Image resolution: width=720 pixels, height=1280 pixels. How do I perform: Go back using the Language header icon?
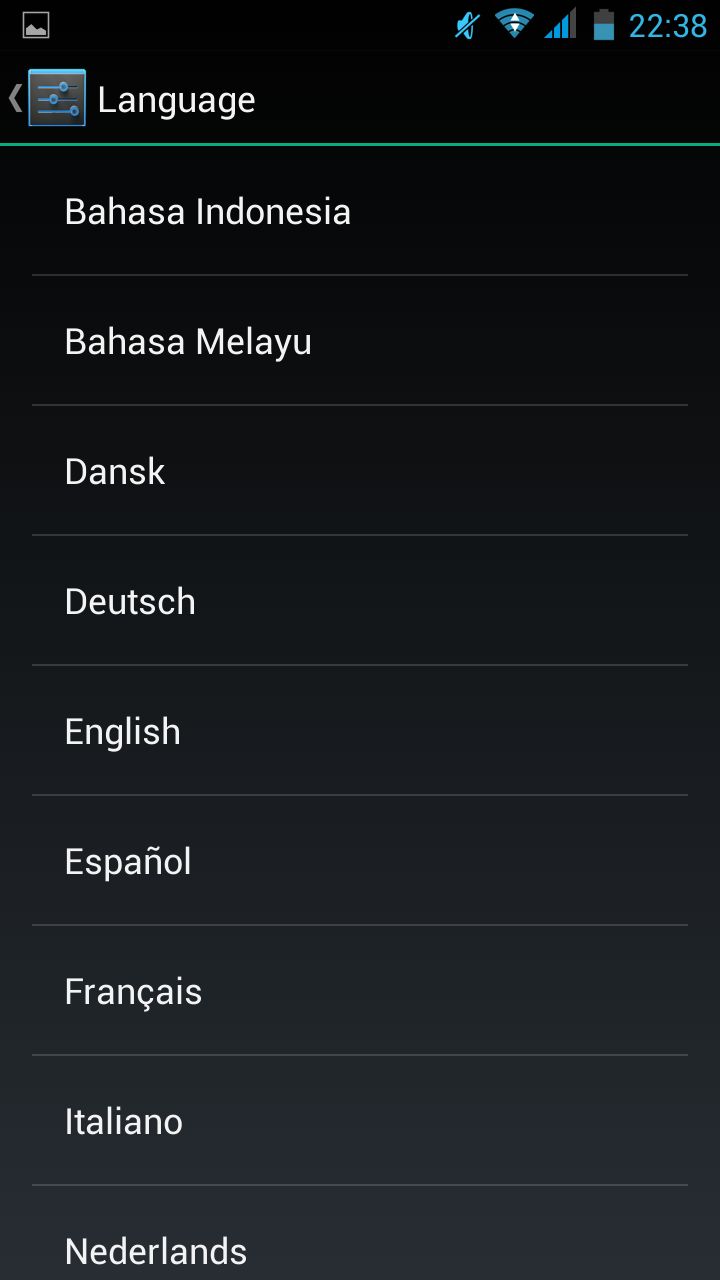click(48, 98)
